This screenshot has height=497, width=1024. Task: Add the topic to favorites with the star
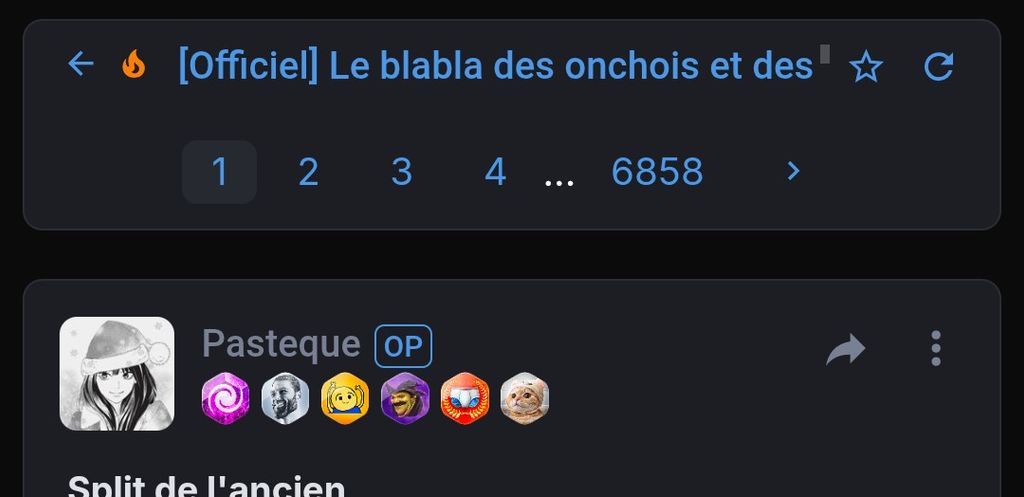tap(866, 67)
